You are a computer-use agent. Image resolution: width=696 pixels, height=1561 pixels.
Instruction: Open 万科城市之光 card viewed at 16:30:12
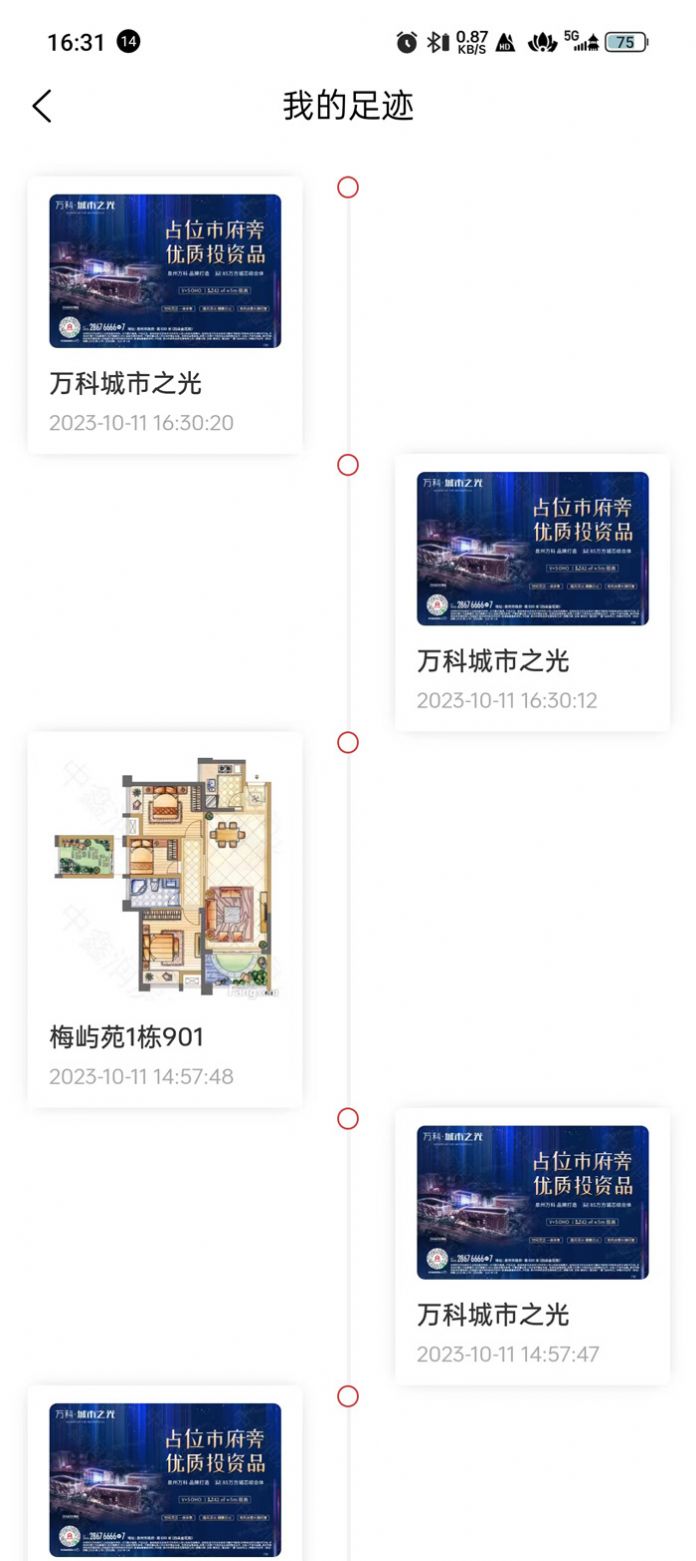tap(532, 592)
